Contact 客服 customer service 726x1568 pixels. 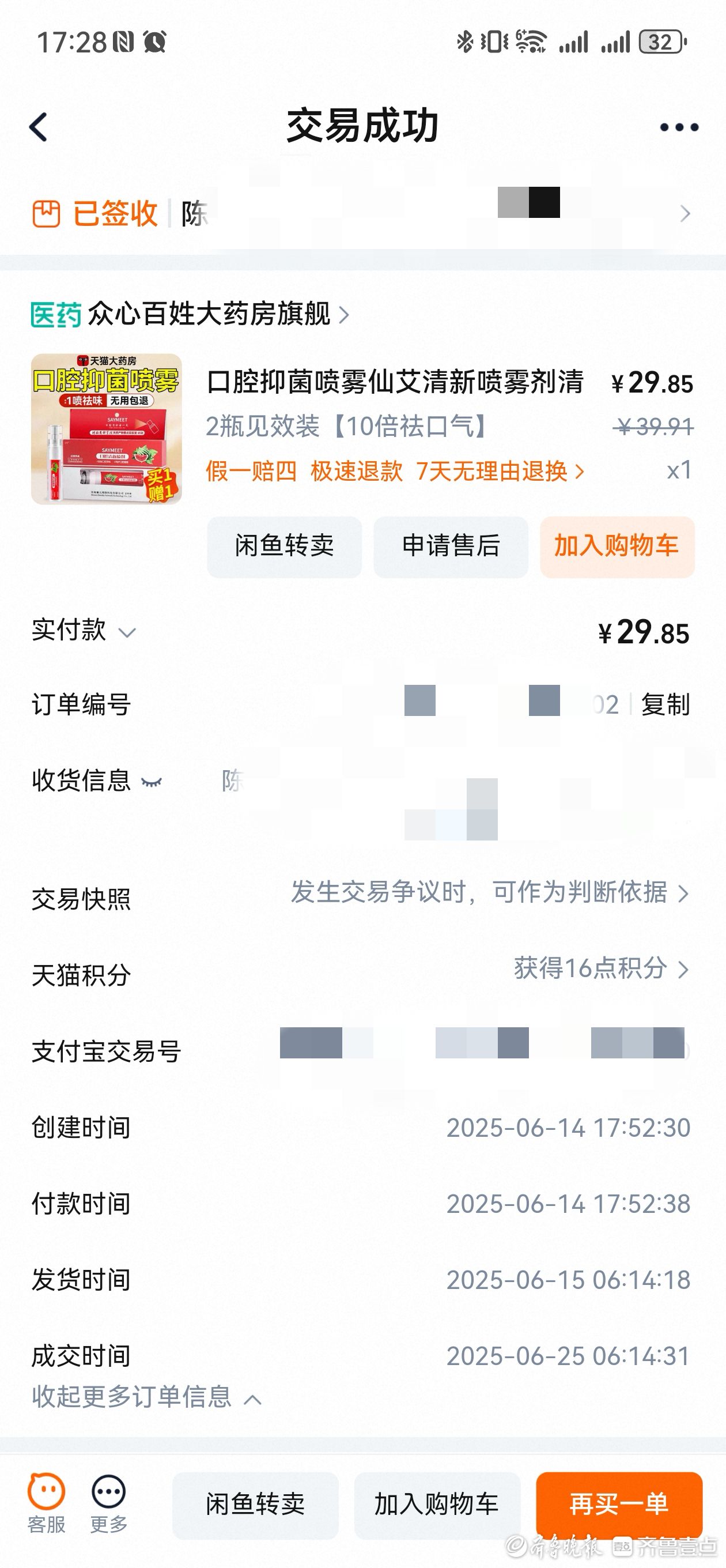[x=46, y=1502]
